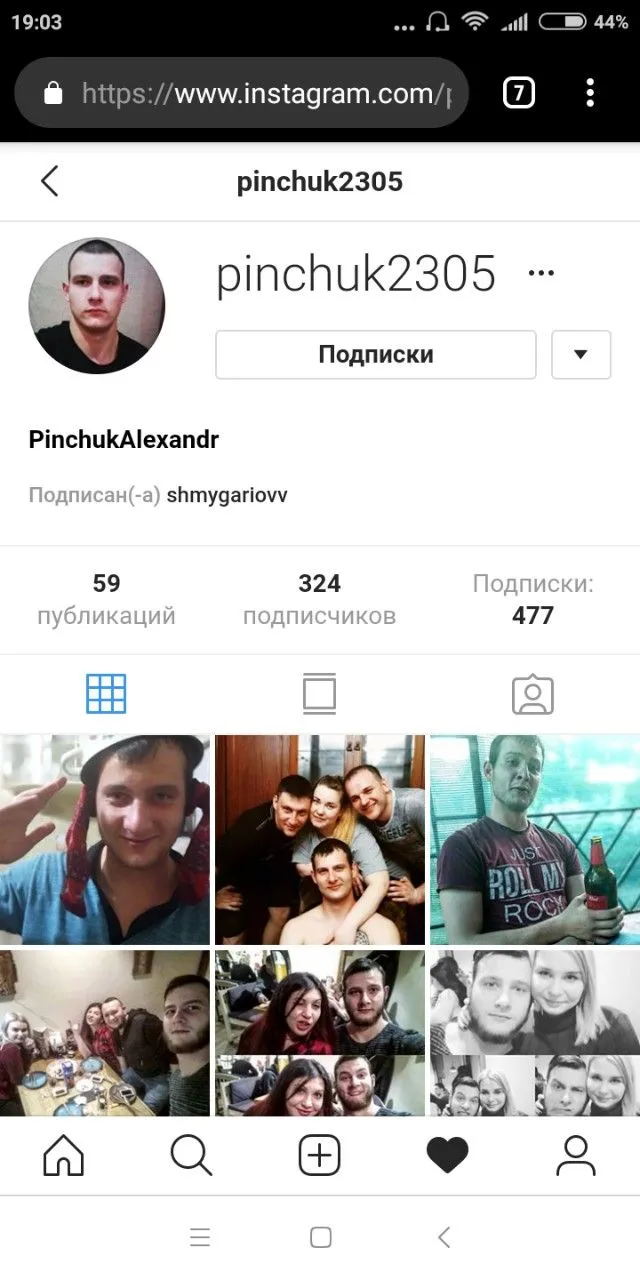Switch to the tagged photos tab
640x1280 pixels.
tap(532, 694)
